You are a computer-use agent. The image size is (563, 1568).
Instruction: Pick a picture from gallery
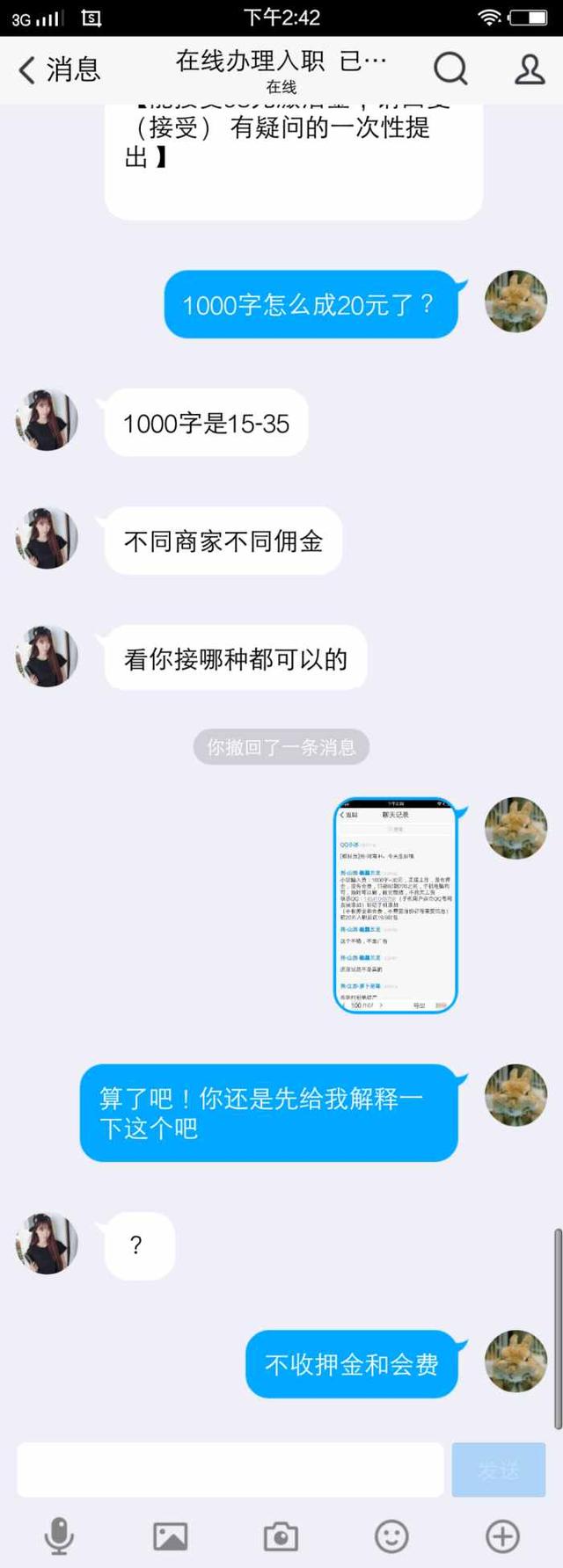[170, 1535]
